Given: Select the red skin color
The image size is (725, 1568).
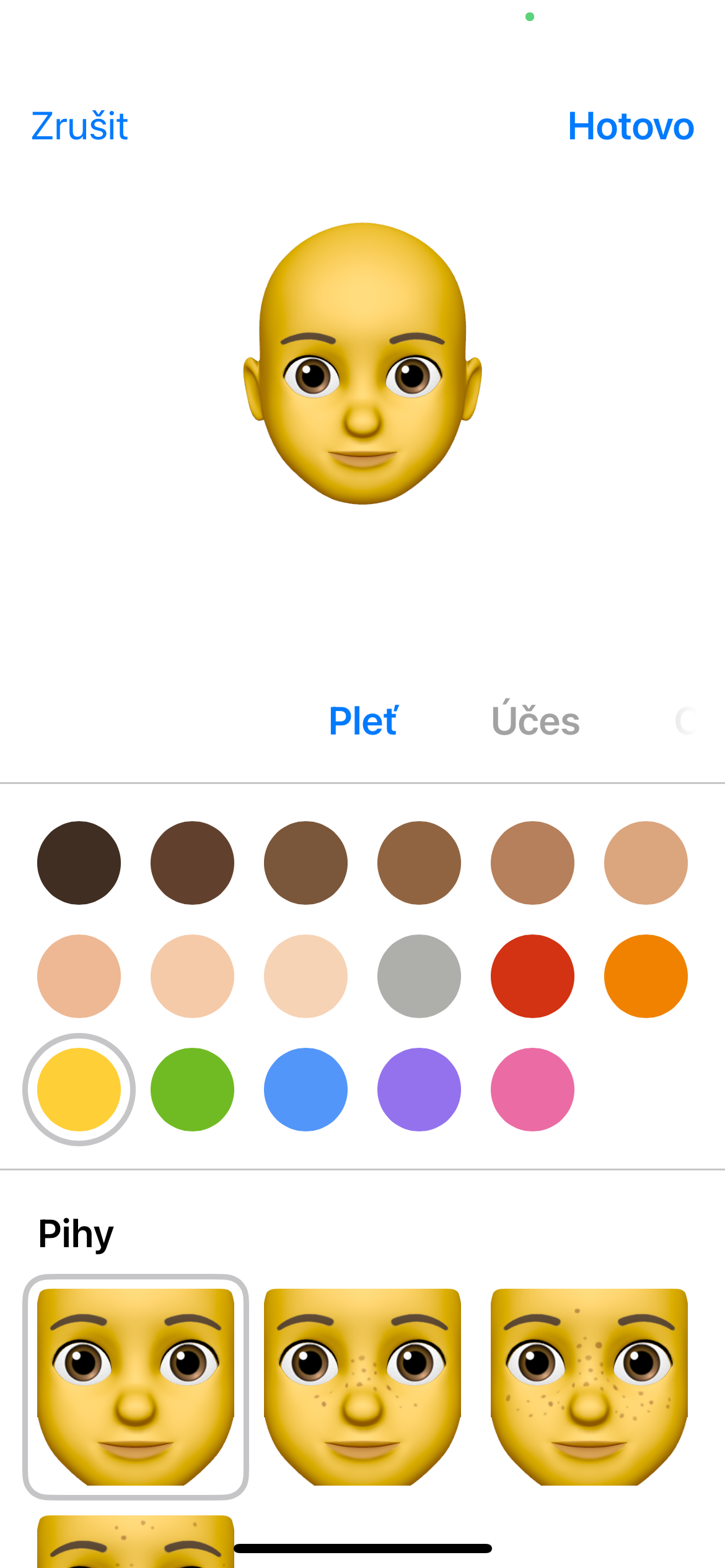Looking at the screenshot, I should click(532, 976).
